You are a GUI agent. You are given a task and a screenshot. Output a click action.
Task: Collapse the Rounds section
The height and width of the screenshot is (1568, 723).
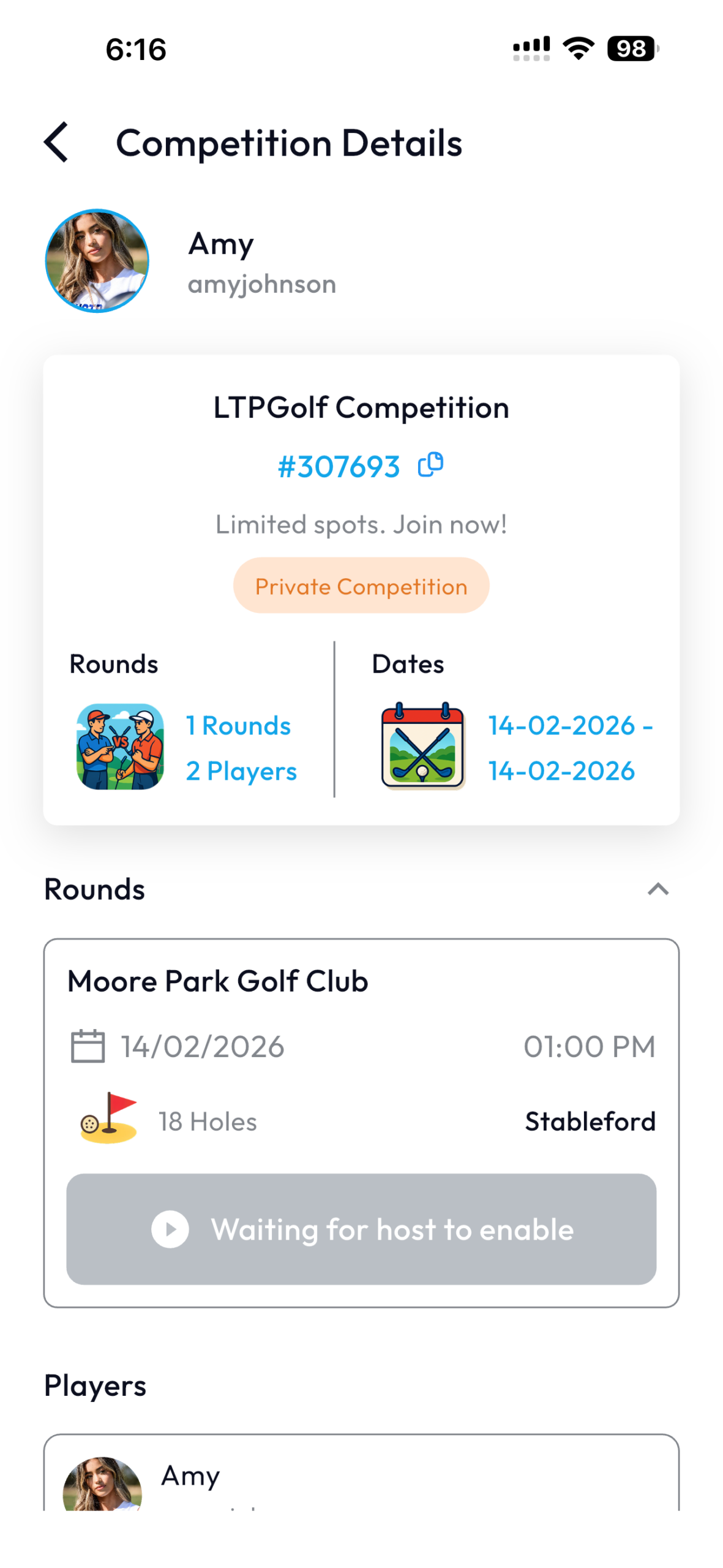point(657,889)
